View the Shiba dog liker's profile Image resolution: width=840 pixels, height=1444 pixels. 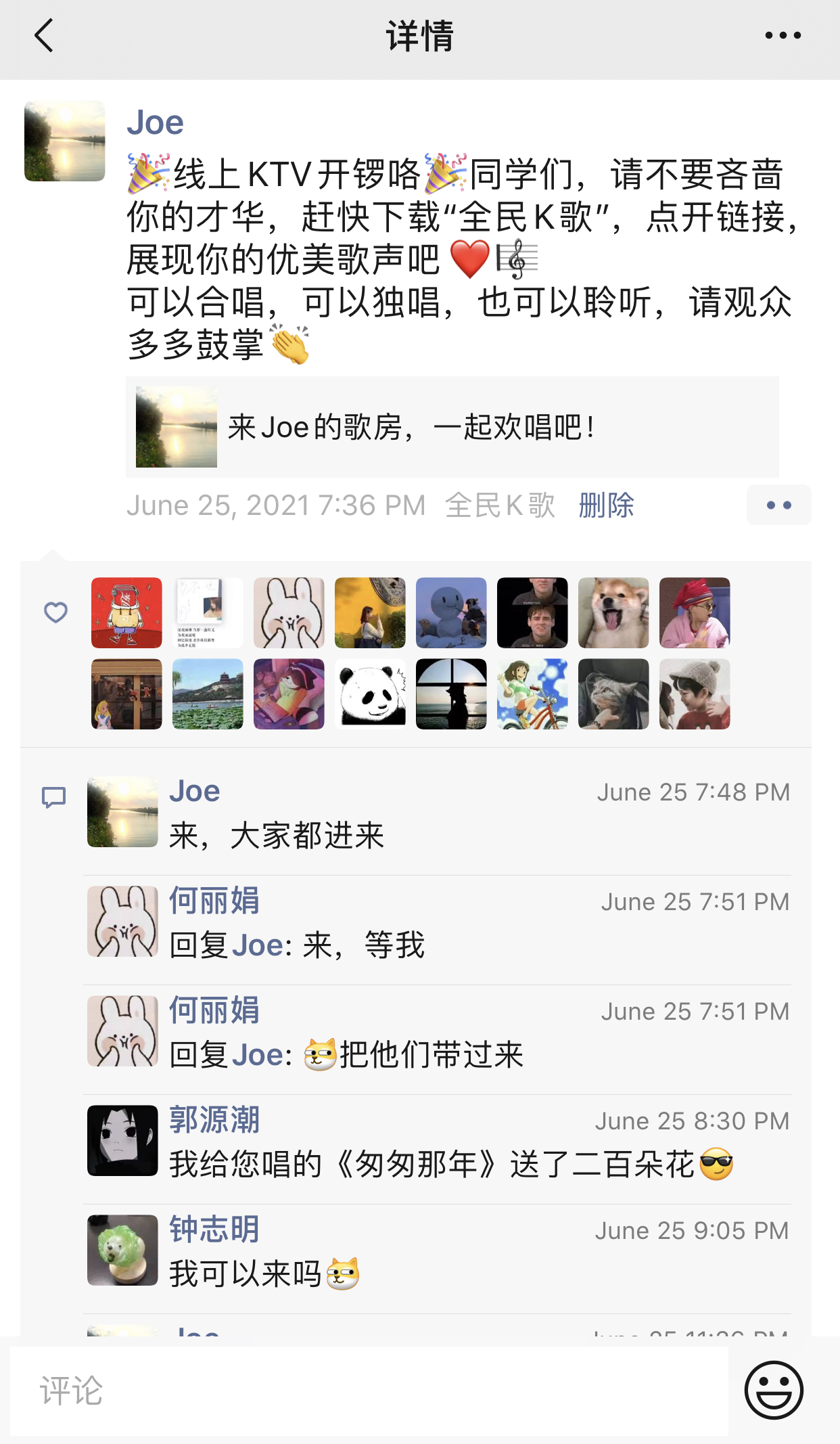coord(613,613)
